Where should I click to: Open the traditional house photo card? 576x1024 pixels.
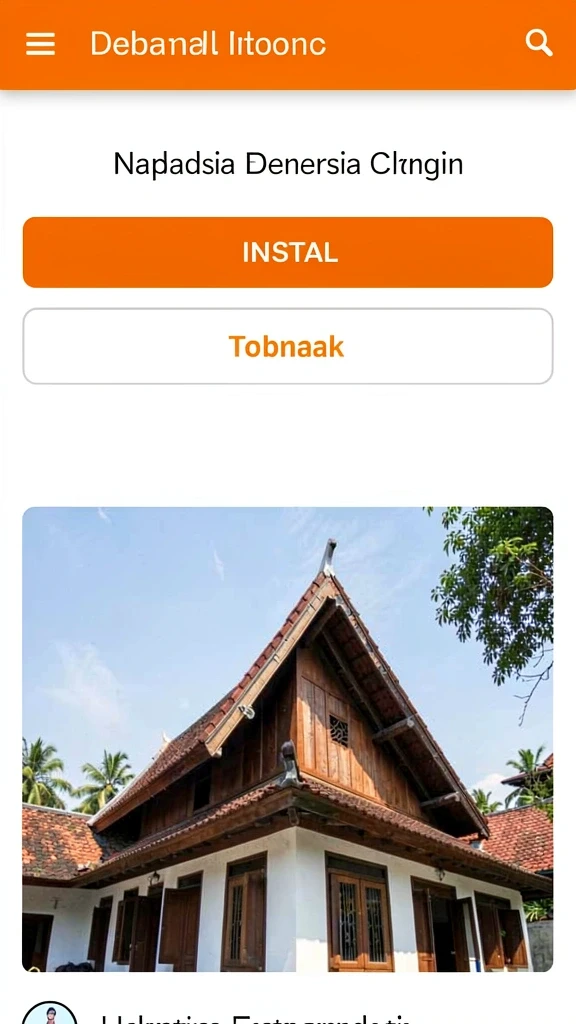click(x=288, y=739)
